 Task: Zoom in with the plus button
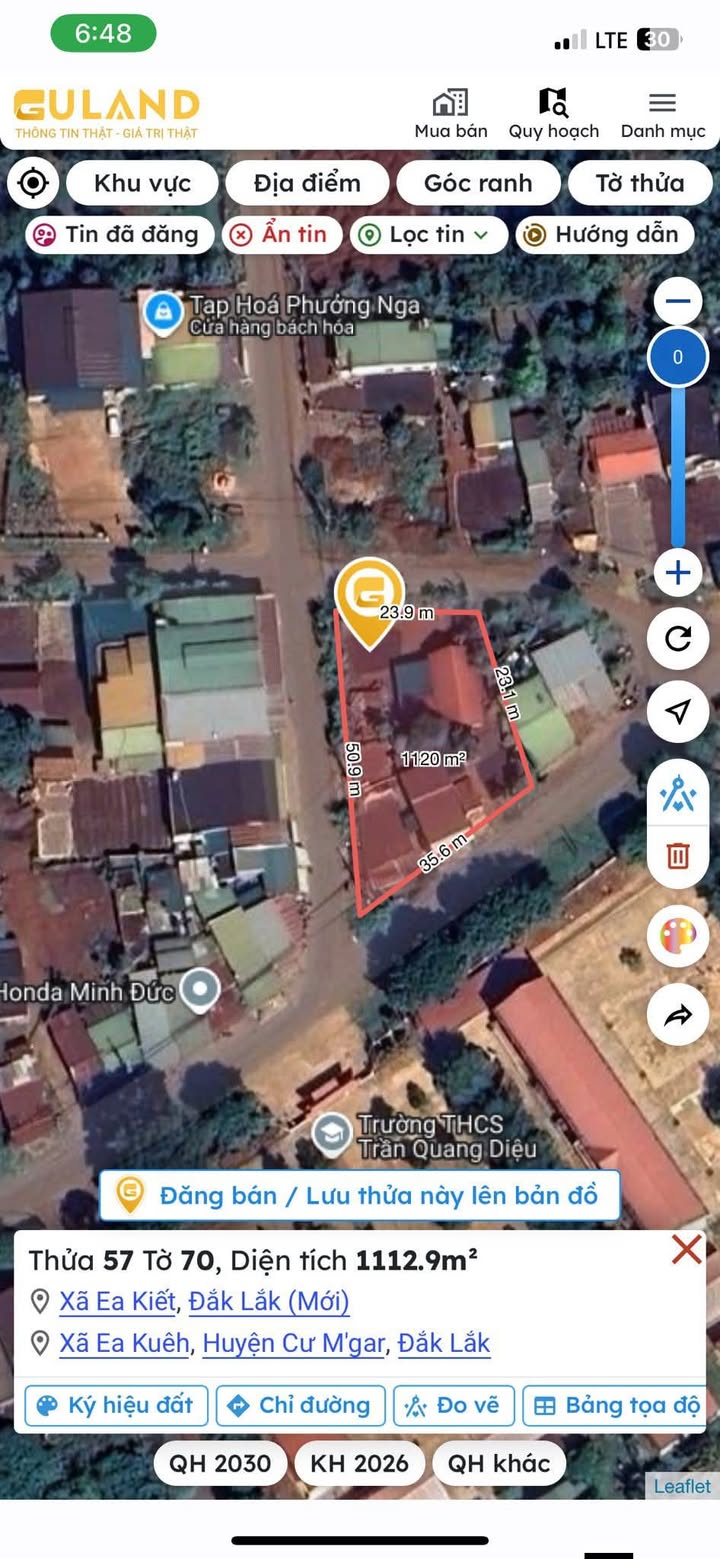click(x=678, y=573)
